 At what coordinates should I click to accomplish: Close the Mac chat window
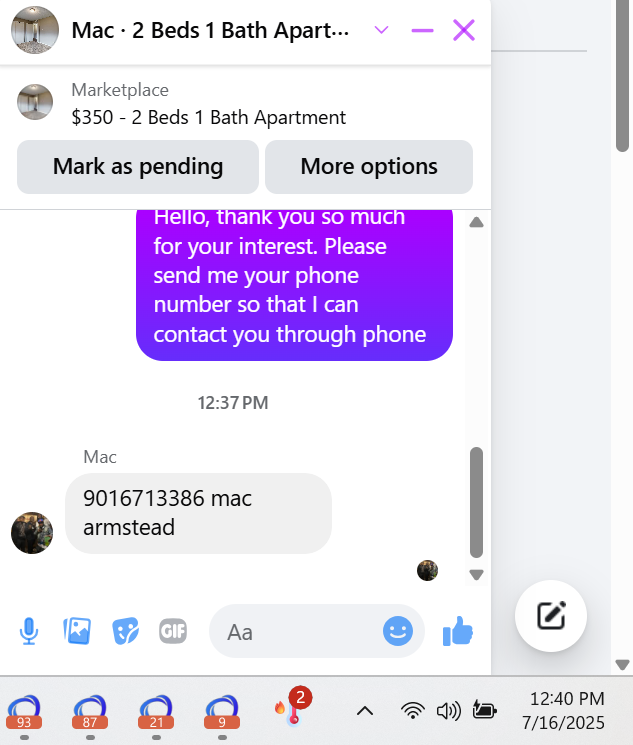[x=463, y=30]
